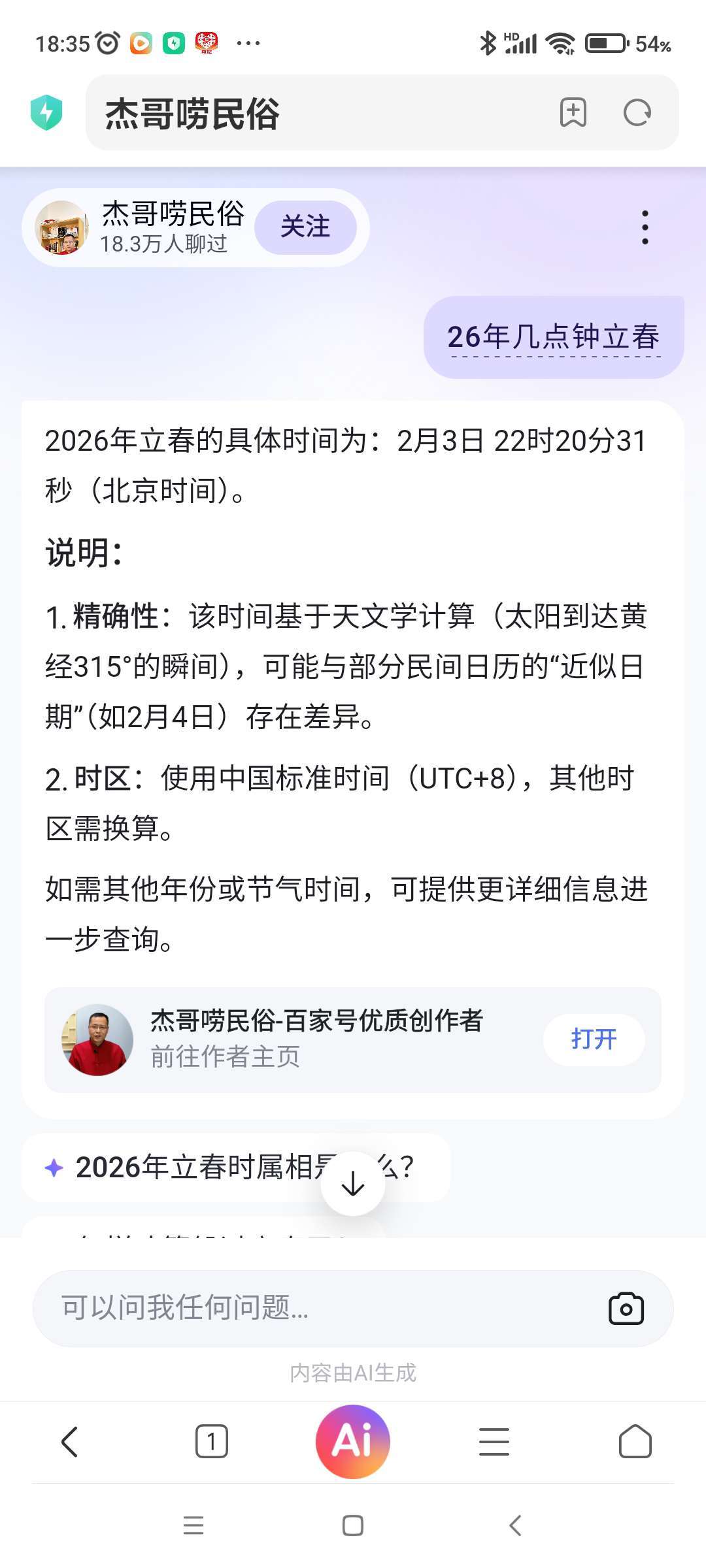This screenshot has height=1568, width=706.
Task: Add this page to bookmarks
Action: click(x=573, y=112)
